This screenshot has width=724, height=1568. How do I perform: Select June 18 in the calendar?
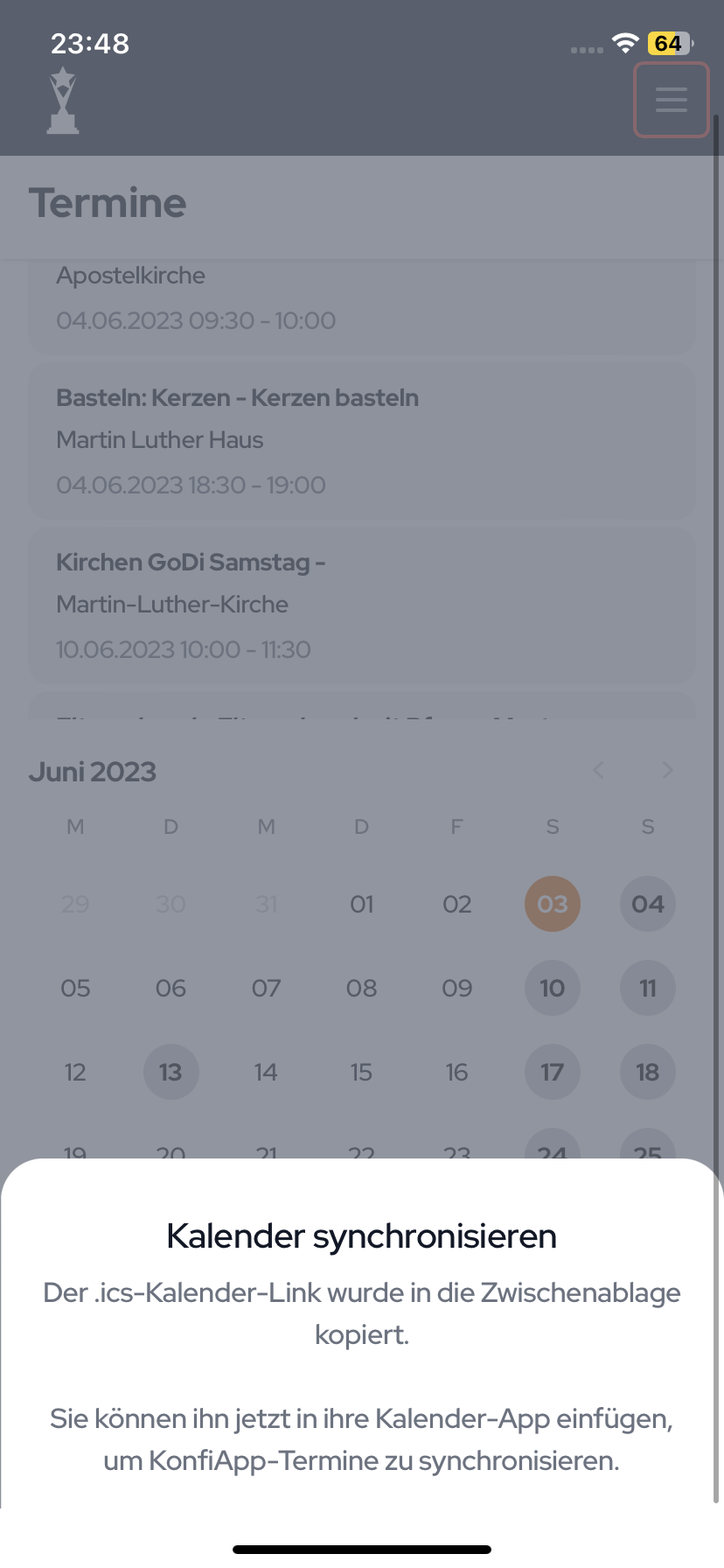(x=647, y=1072)
